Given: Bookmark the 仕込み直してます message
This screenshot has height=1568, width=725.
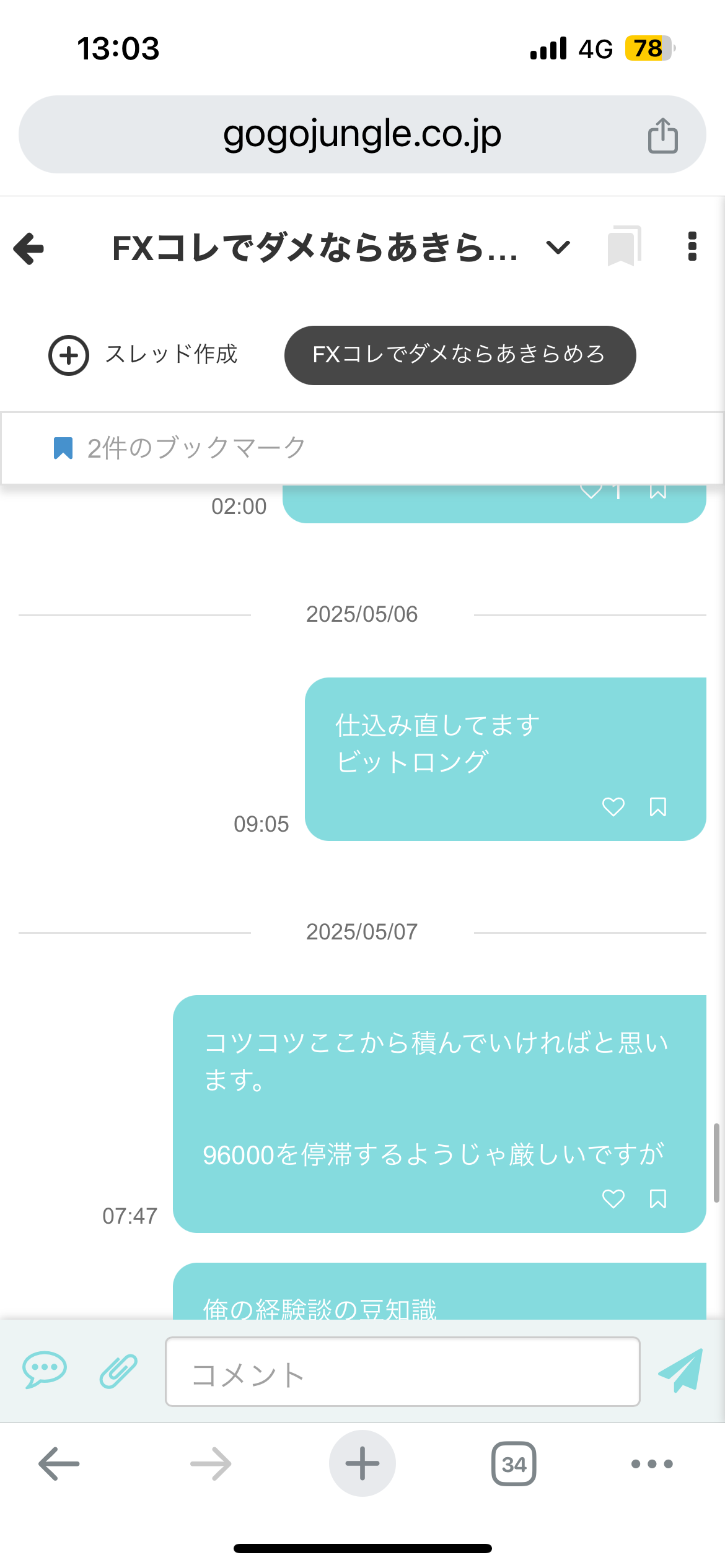Looking at the screenshot, I should click(x=657, y=806).
